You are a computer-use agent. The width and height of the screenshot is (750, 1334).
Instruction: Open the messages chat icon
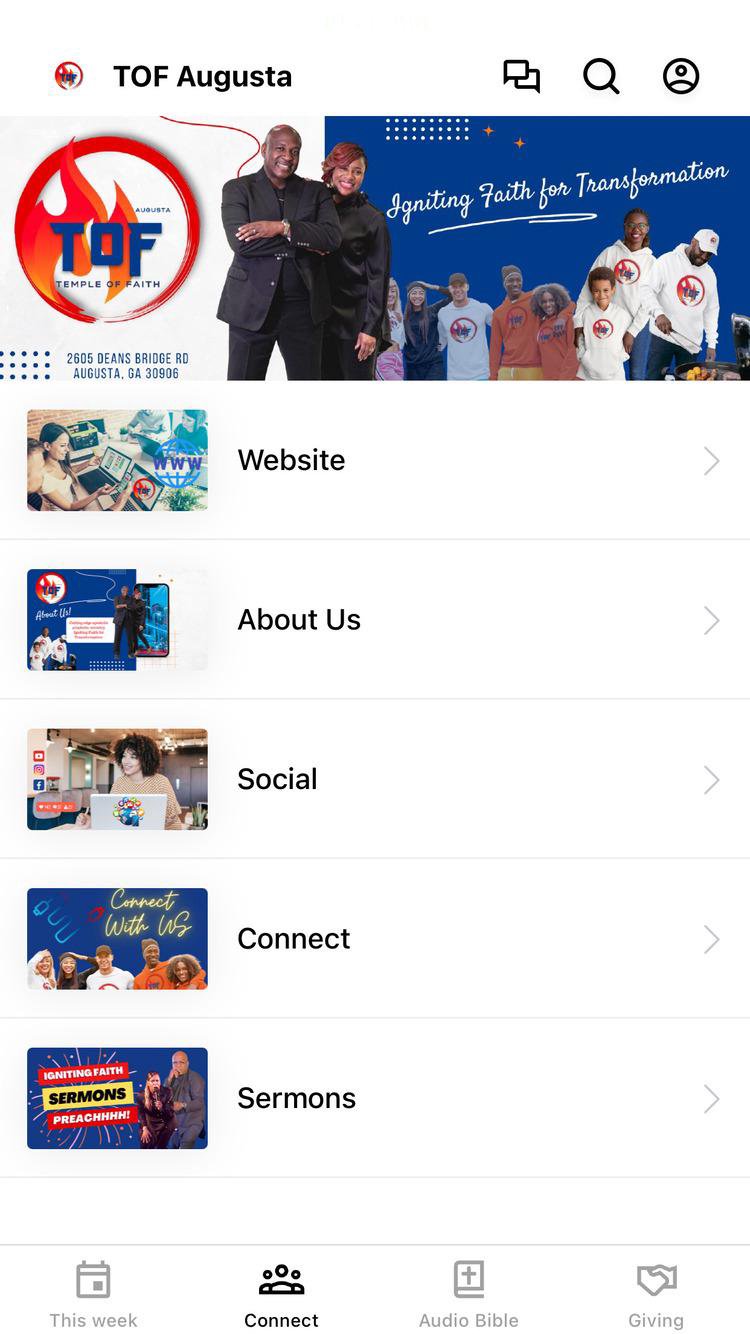tap(521, 76)
